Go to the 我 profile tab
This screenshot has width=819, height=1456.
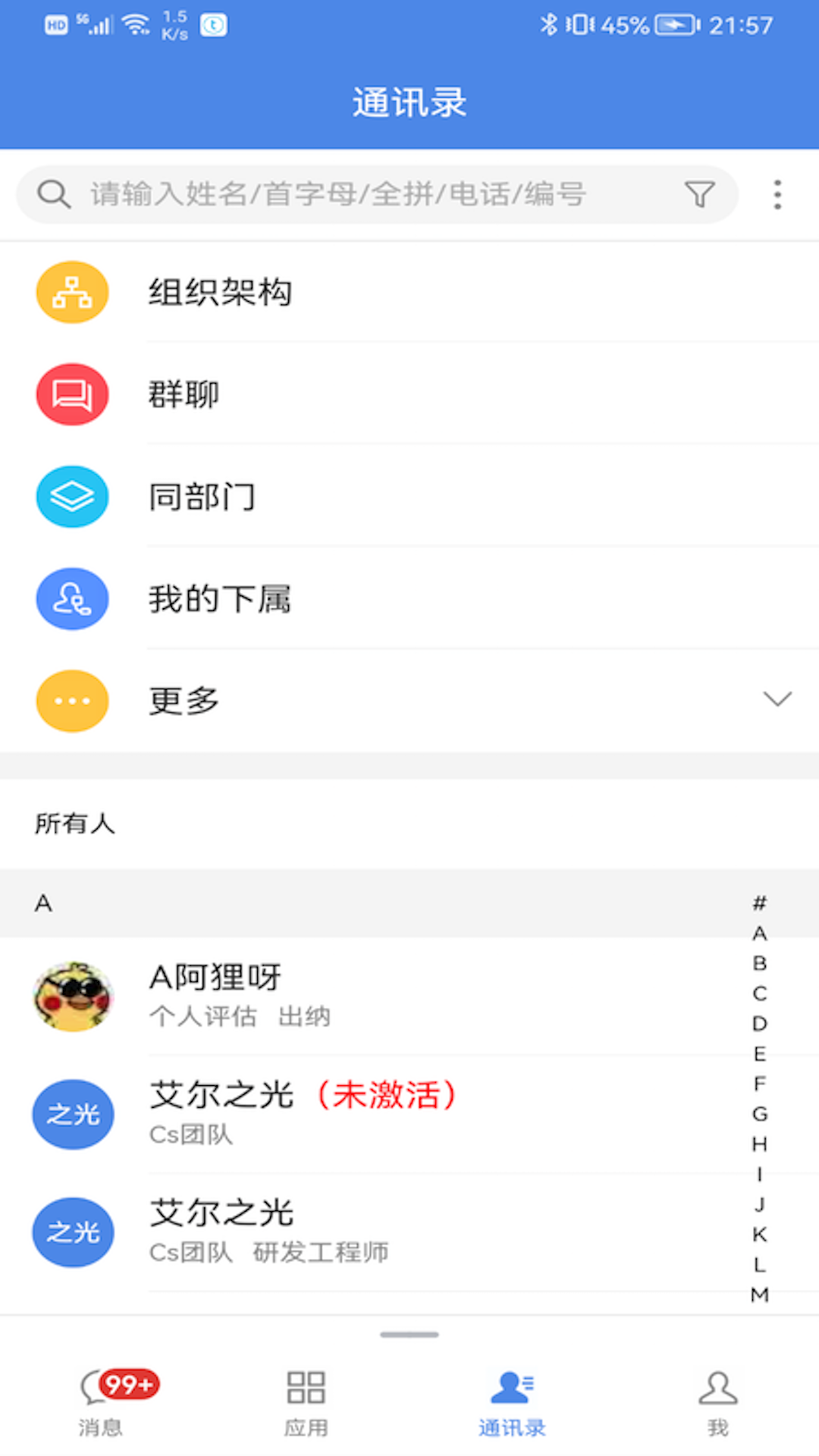point(717,1403)
